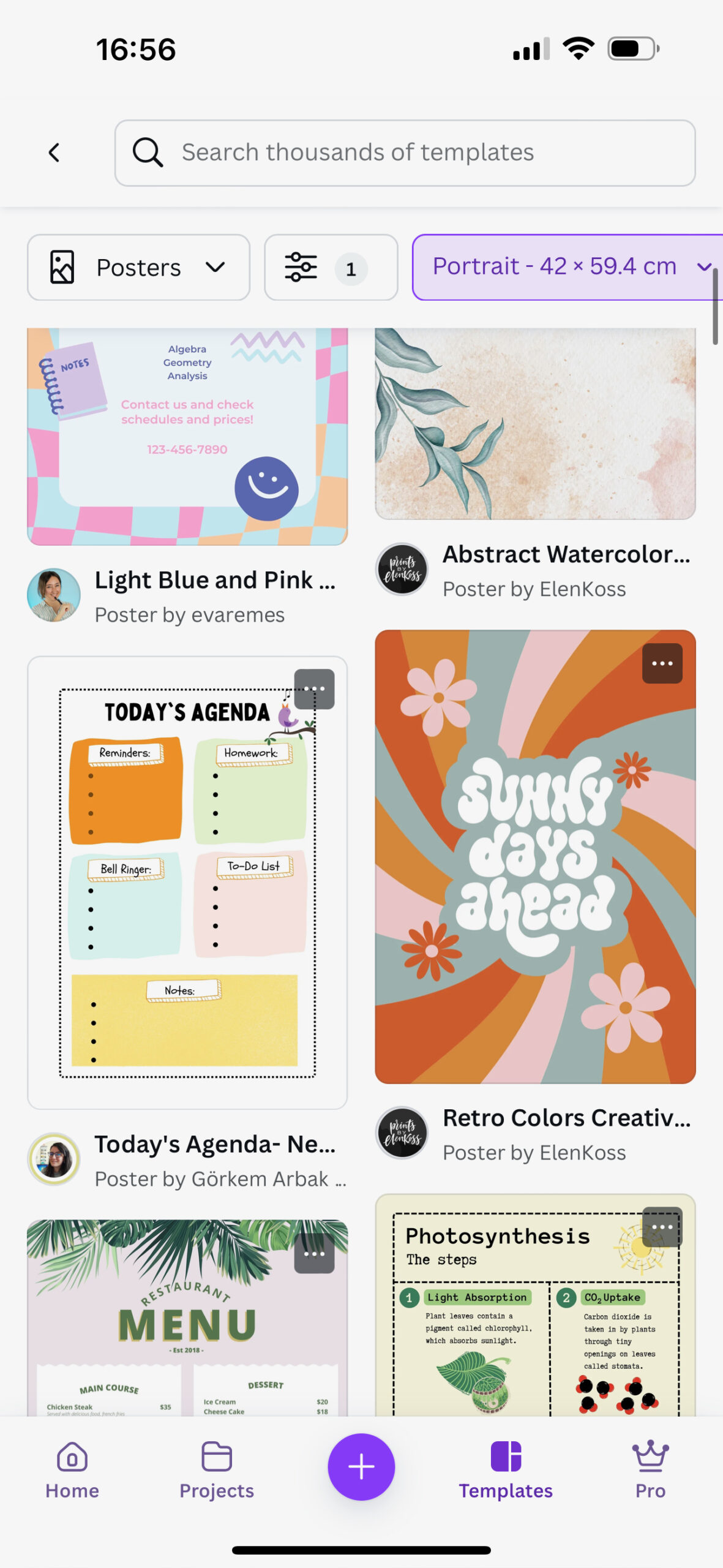Open more options on Restaurant Menu poster
The height and width of the screenshot is (1568, 723).
[314, 1253]
